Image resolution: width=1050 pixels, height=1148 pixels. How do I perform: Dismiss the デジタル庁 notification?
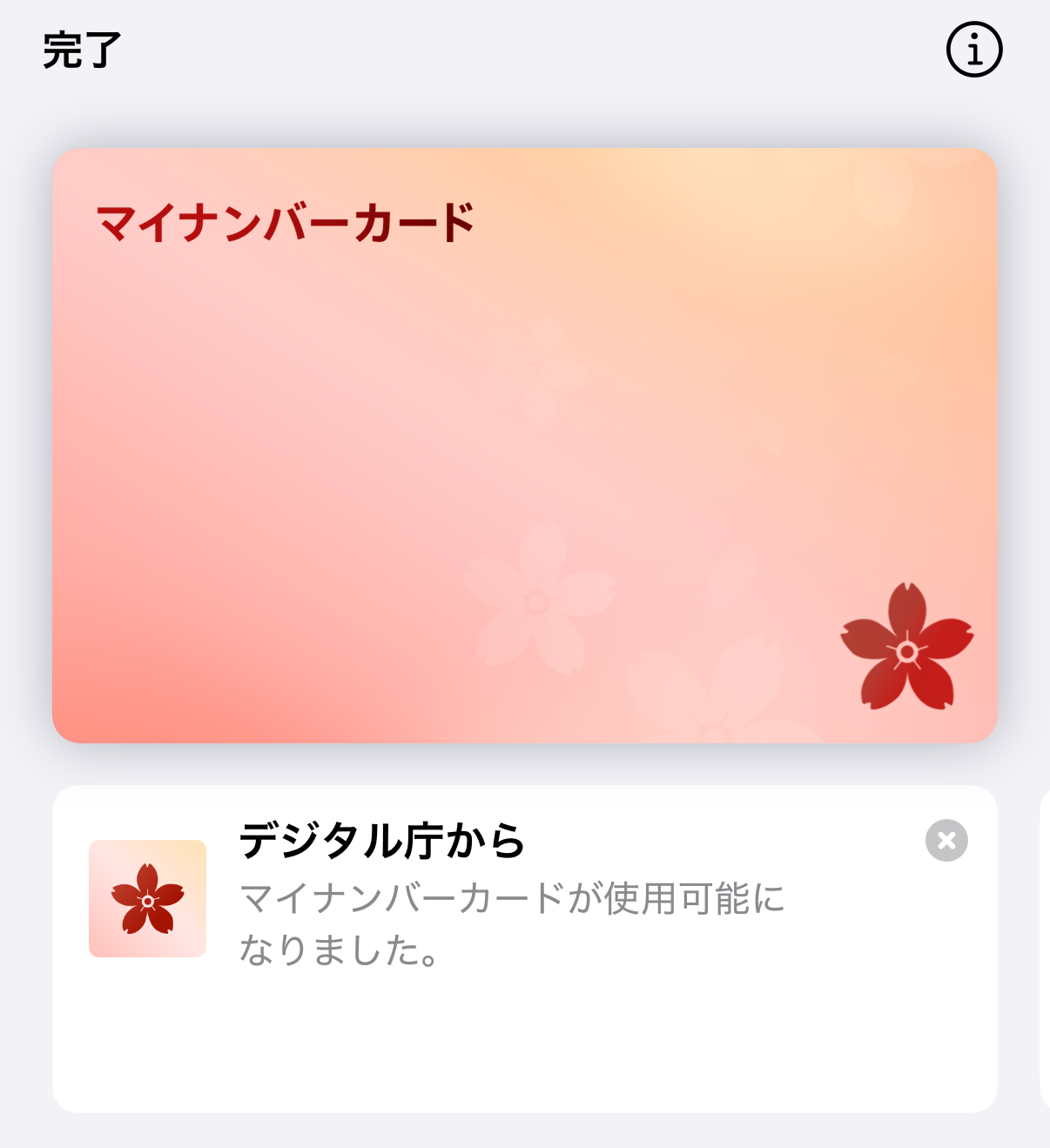tap(946, 840)
